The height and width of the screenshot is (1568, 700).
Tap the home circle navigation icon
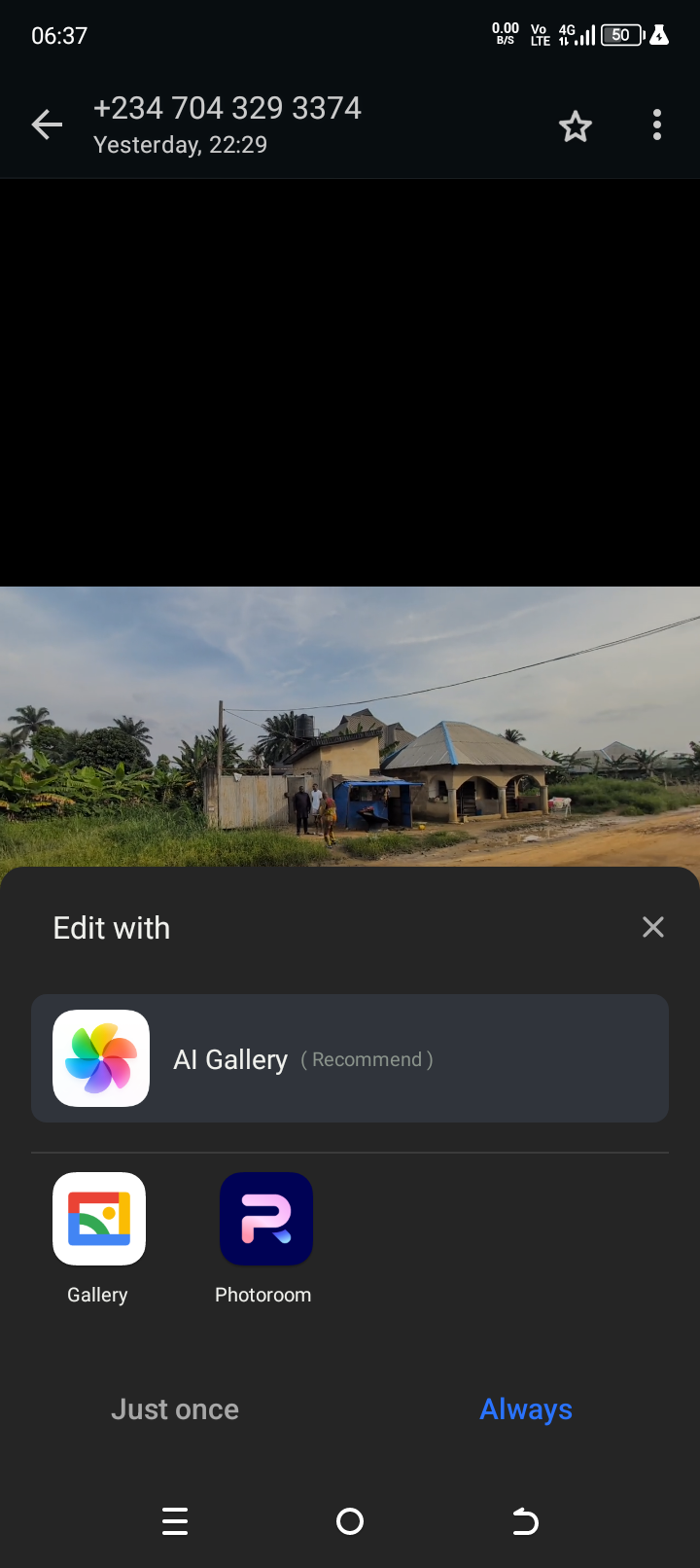coord(350,1521)
